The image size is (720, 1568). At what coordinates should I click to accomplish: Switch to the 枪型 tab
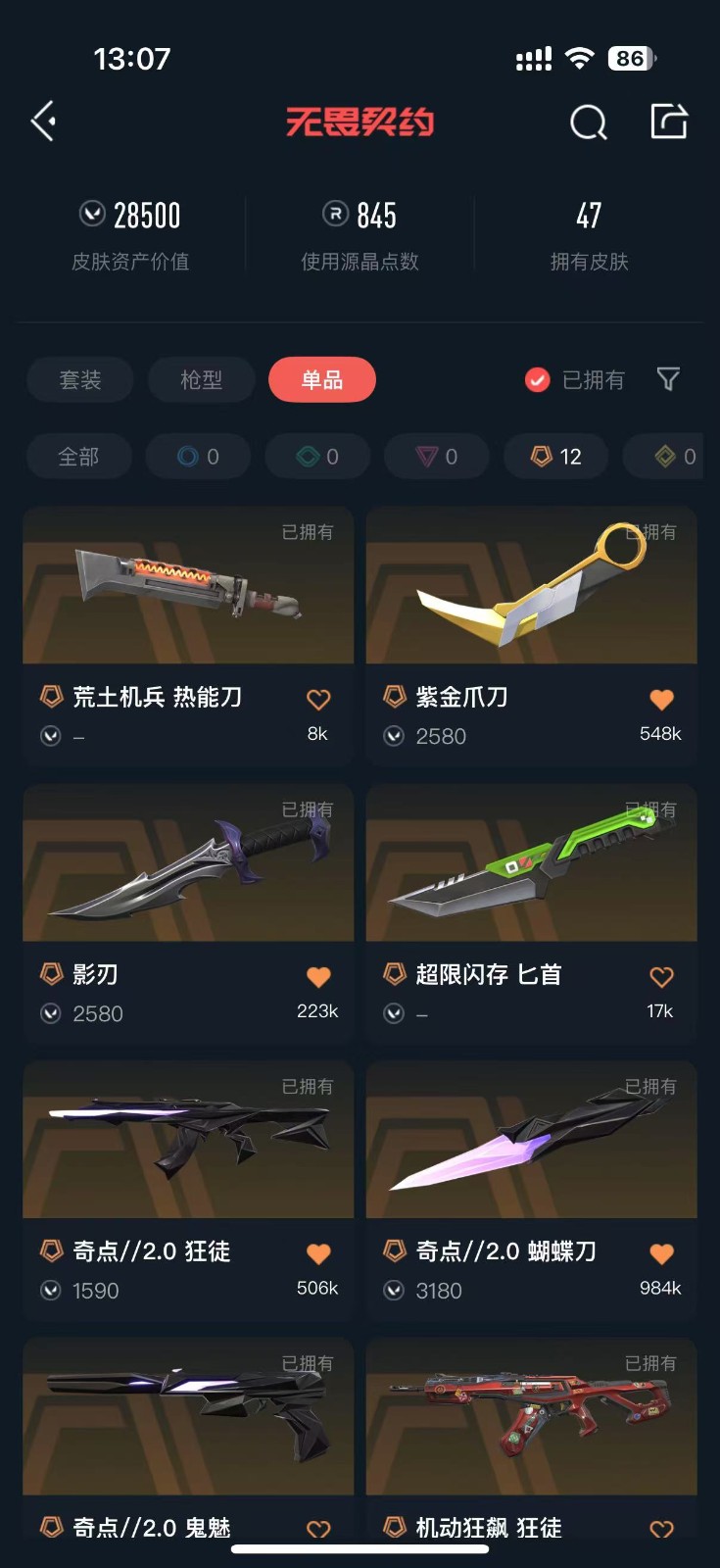(x=201, y=379)
